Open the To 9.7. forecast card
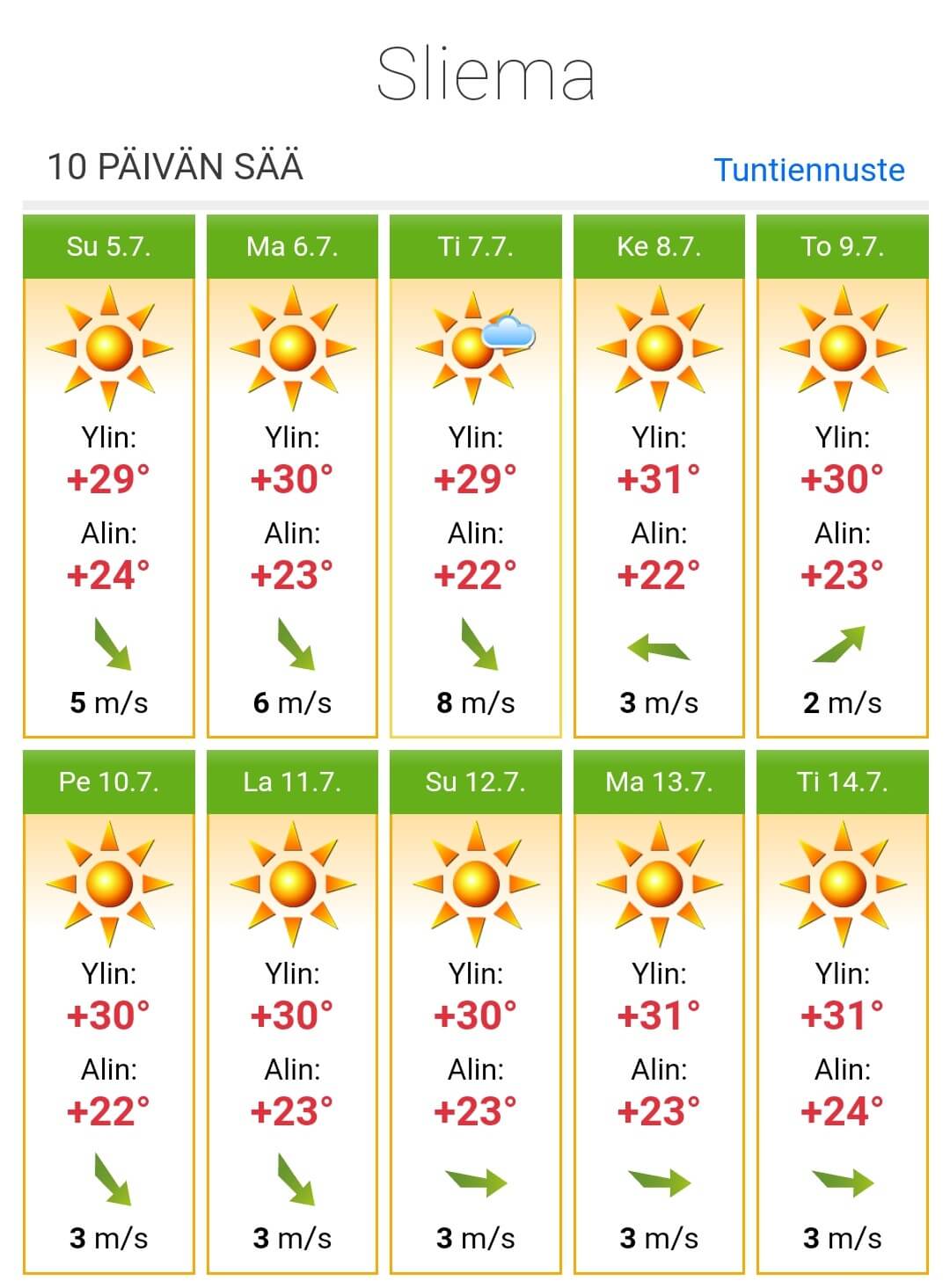The image size is (950, 1288). (843, 476)
